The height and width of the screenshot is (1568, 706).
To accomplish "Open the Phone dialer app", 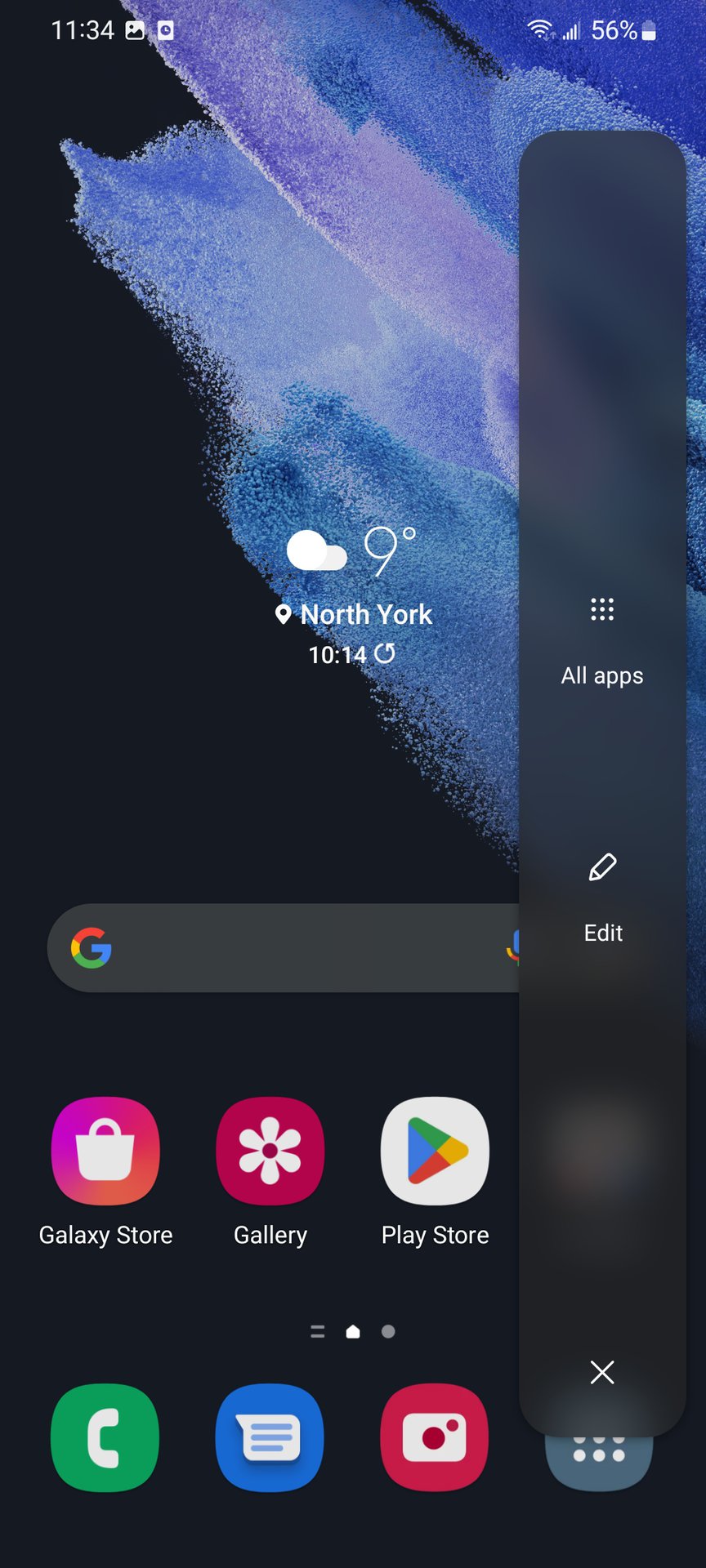I will pos(105,1437).
